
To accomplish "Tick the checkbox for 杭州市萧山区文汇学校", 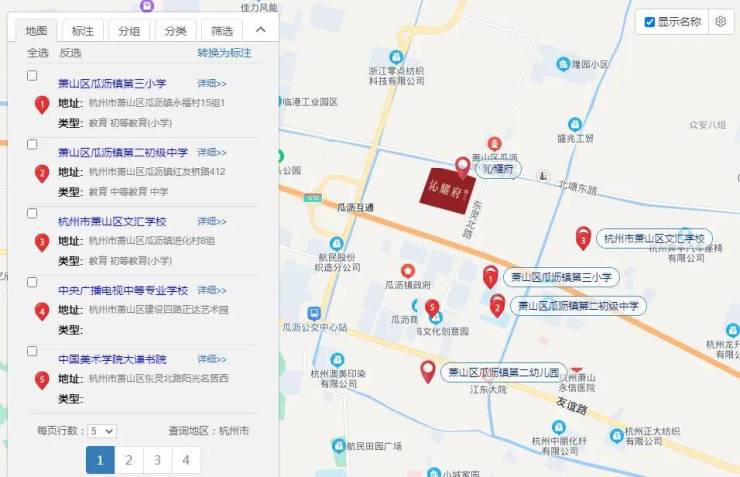I will click(32, 214).
